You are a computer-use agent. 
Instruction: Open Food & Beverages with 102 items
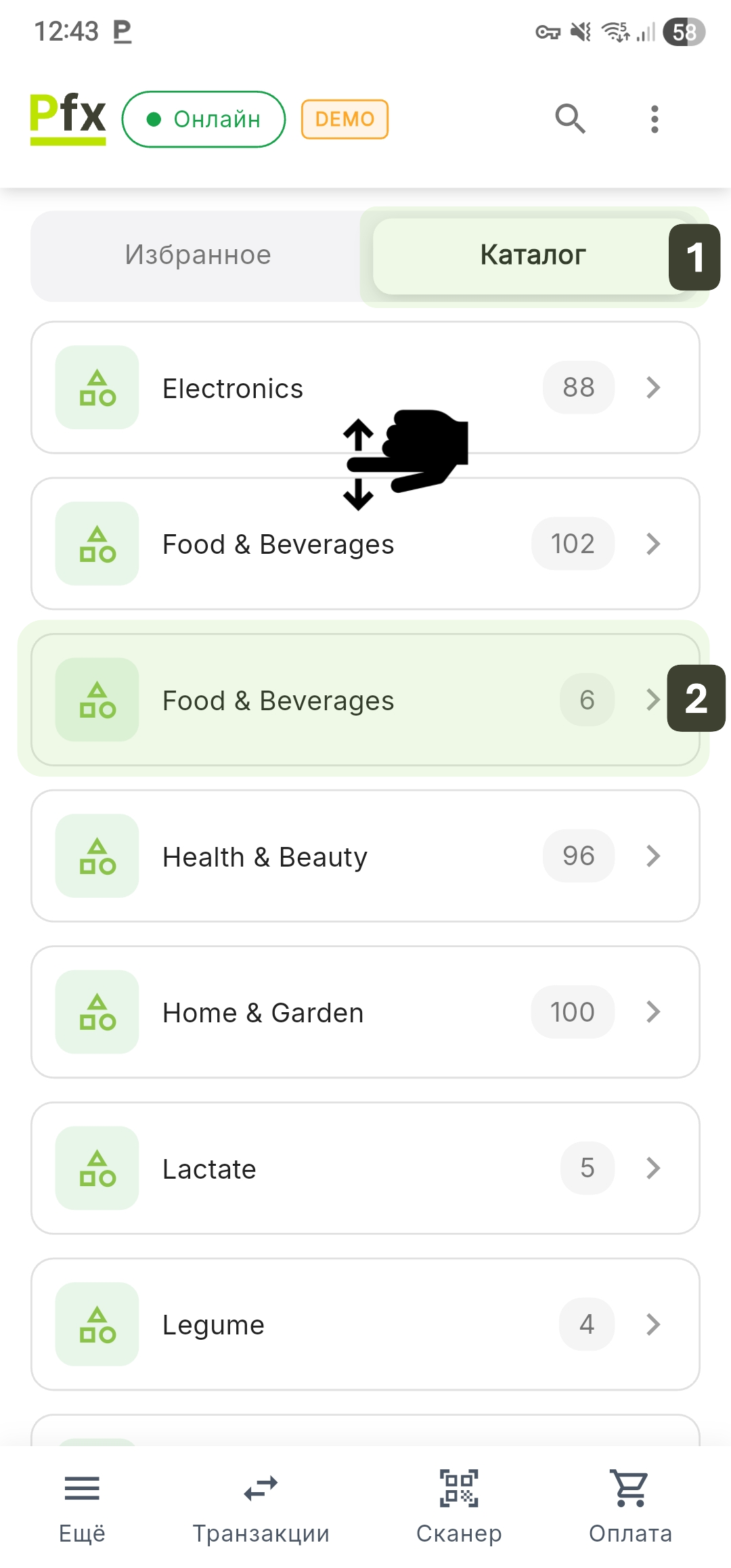point(365,544)
